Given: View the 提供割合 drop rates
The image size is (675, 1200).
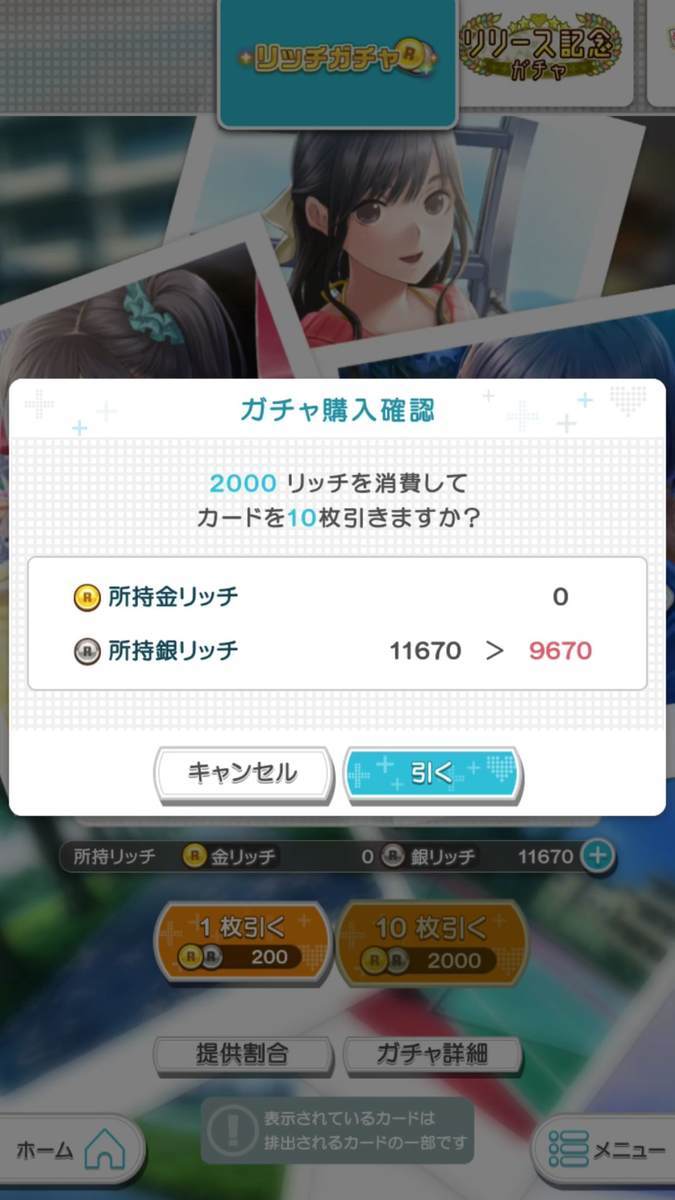Looking at the screenshot, I should [x=242, y=1053].
